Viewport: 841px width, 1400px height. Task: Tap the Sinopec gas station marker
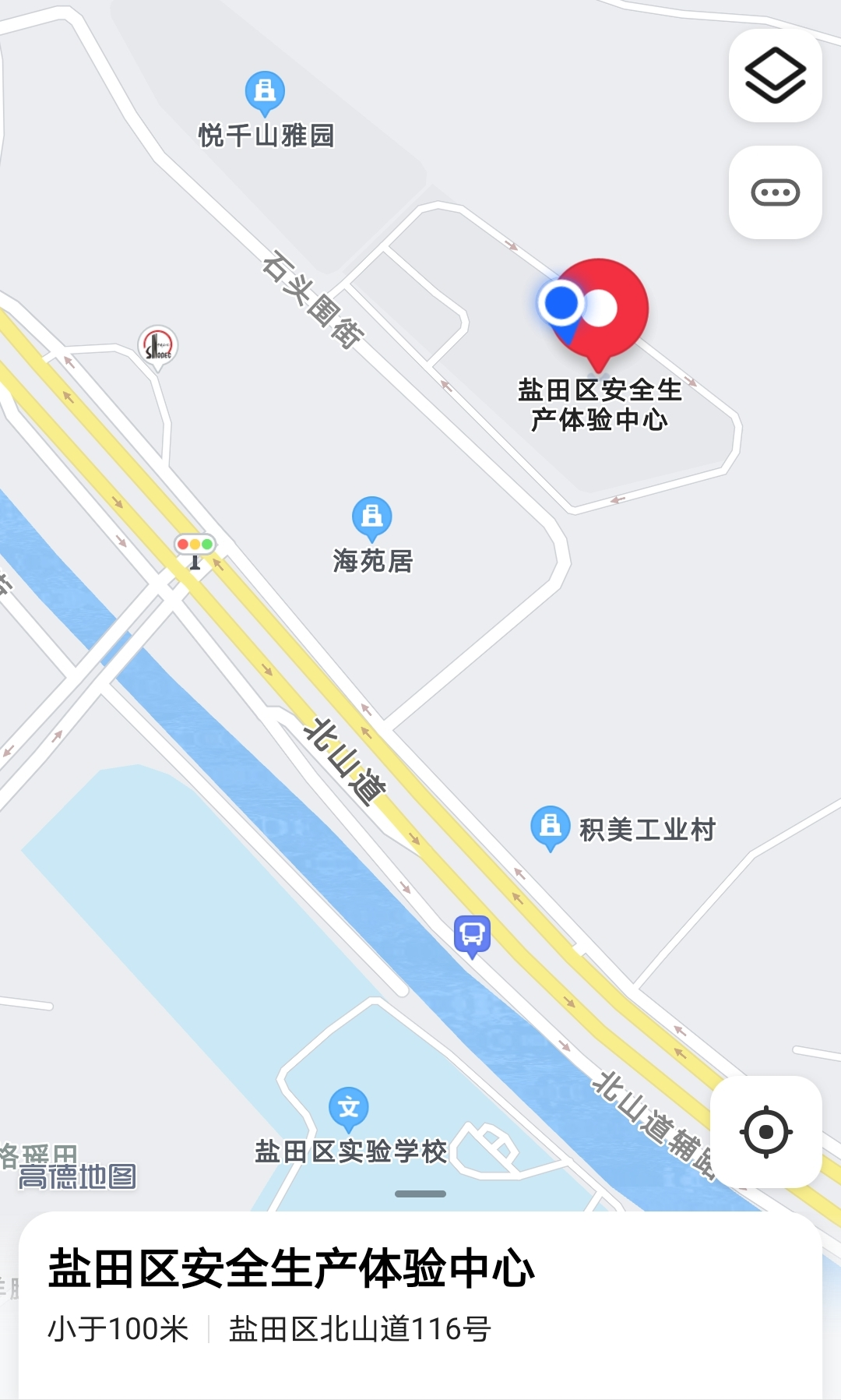click(x=158, y=347)
